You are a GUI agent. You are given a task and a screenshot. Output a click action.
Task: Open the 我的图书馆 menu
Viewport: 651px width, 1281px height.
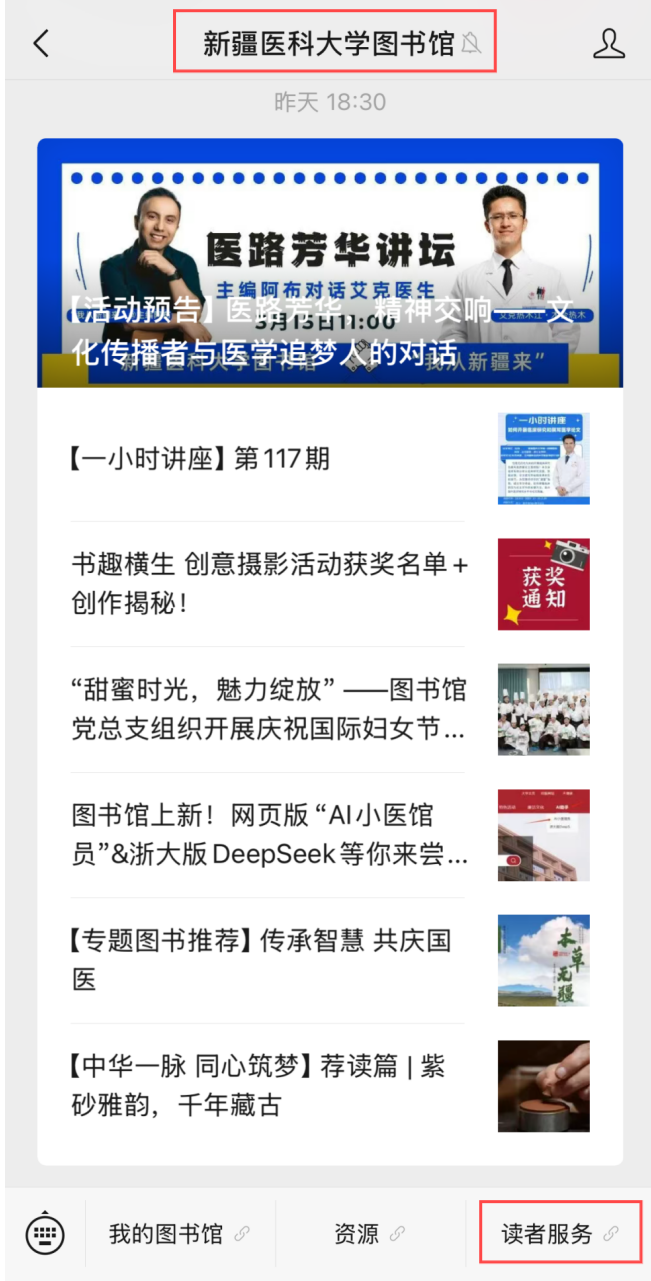179,1234
